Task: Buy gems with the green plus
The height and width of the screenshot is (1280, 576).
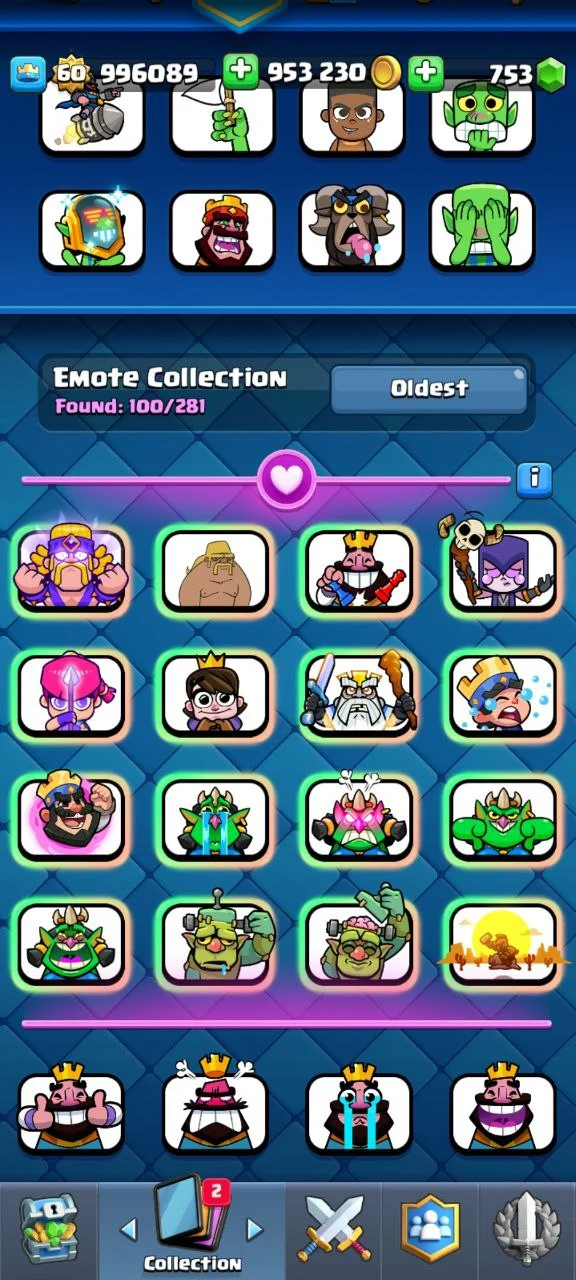Action: (x=425, y=72)
